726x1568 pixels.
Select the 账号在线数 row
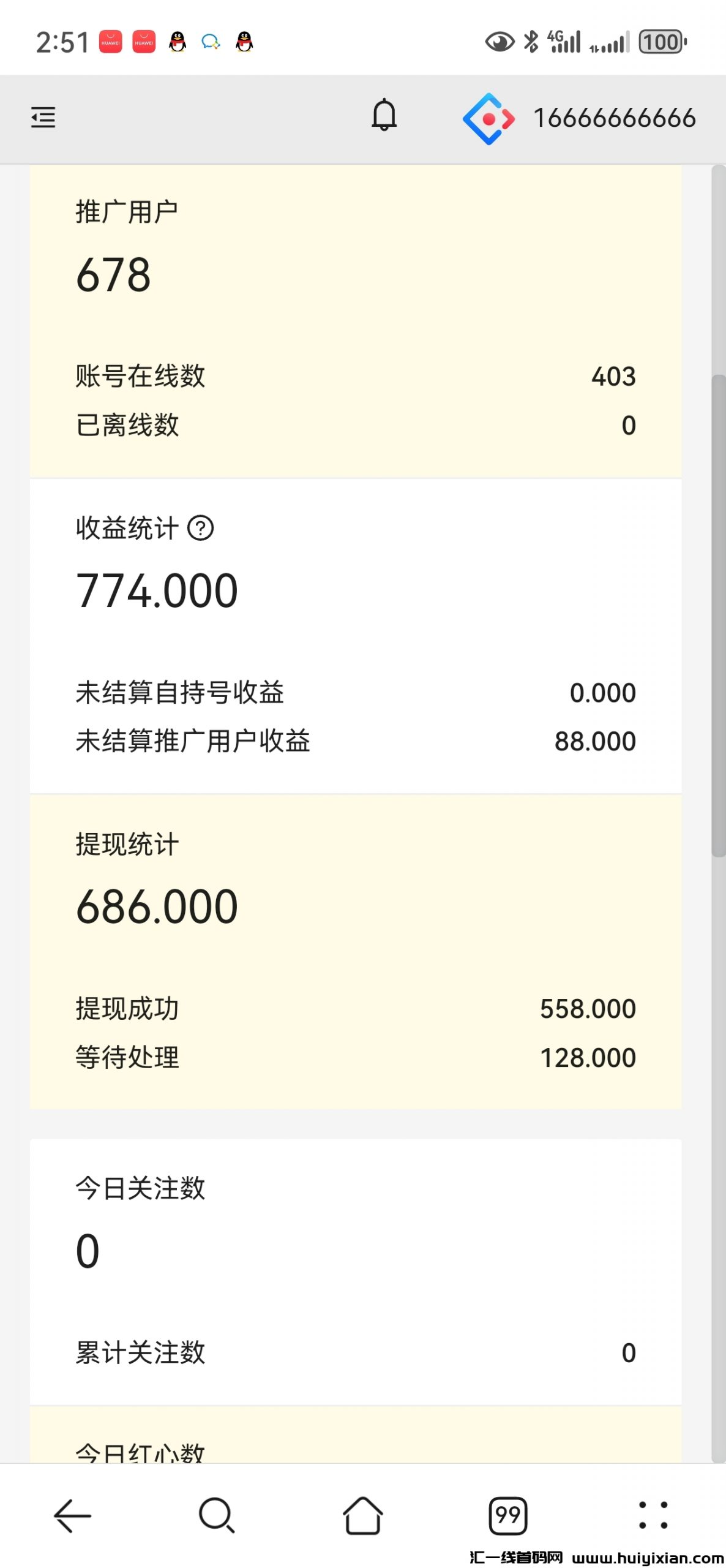click(x=141, y=377)
